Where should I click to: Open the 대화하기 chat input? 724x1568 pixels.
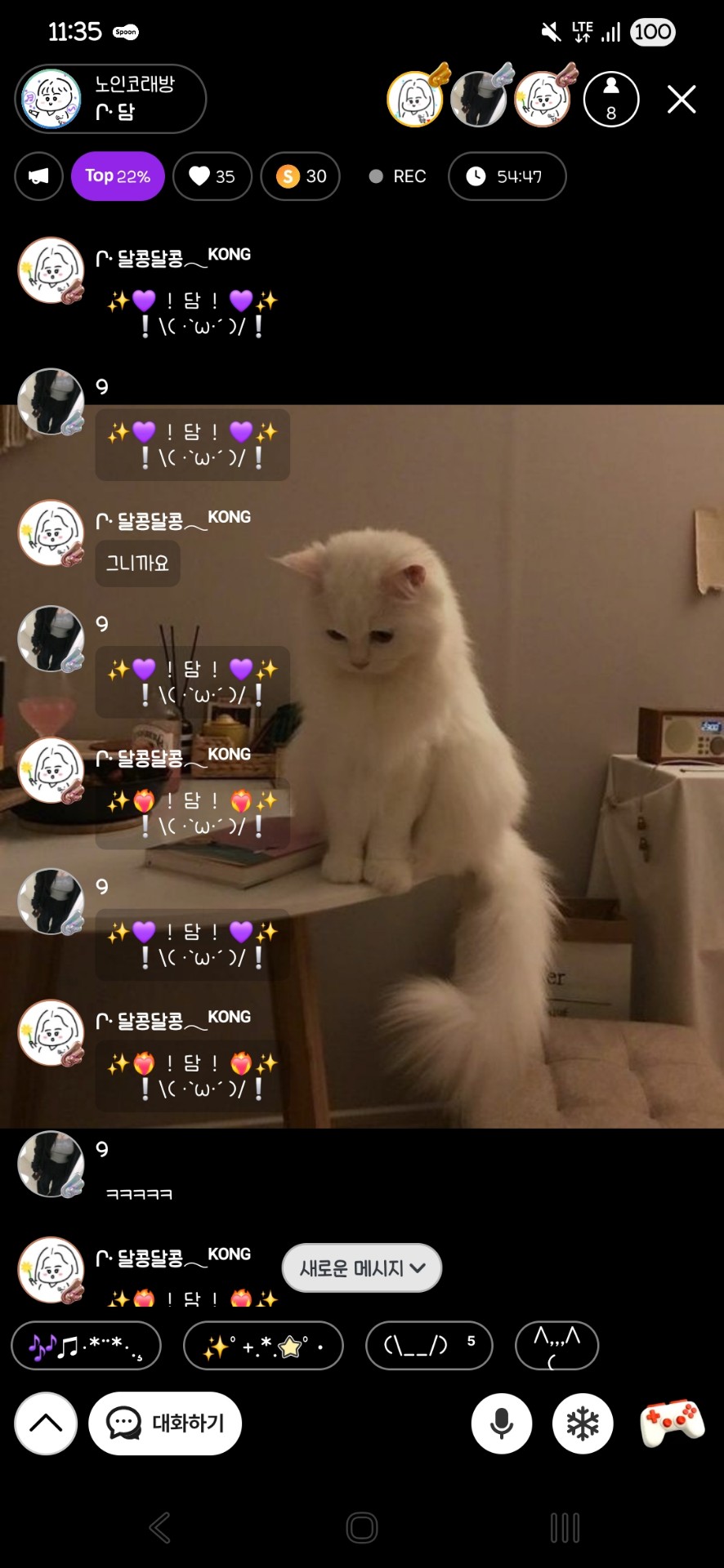(165, 1423)
